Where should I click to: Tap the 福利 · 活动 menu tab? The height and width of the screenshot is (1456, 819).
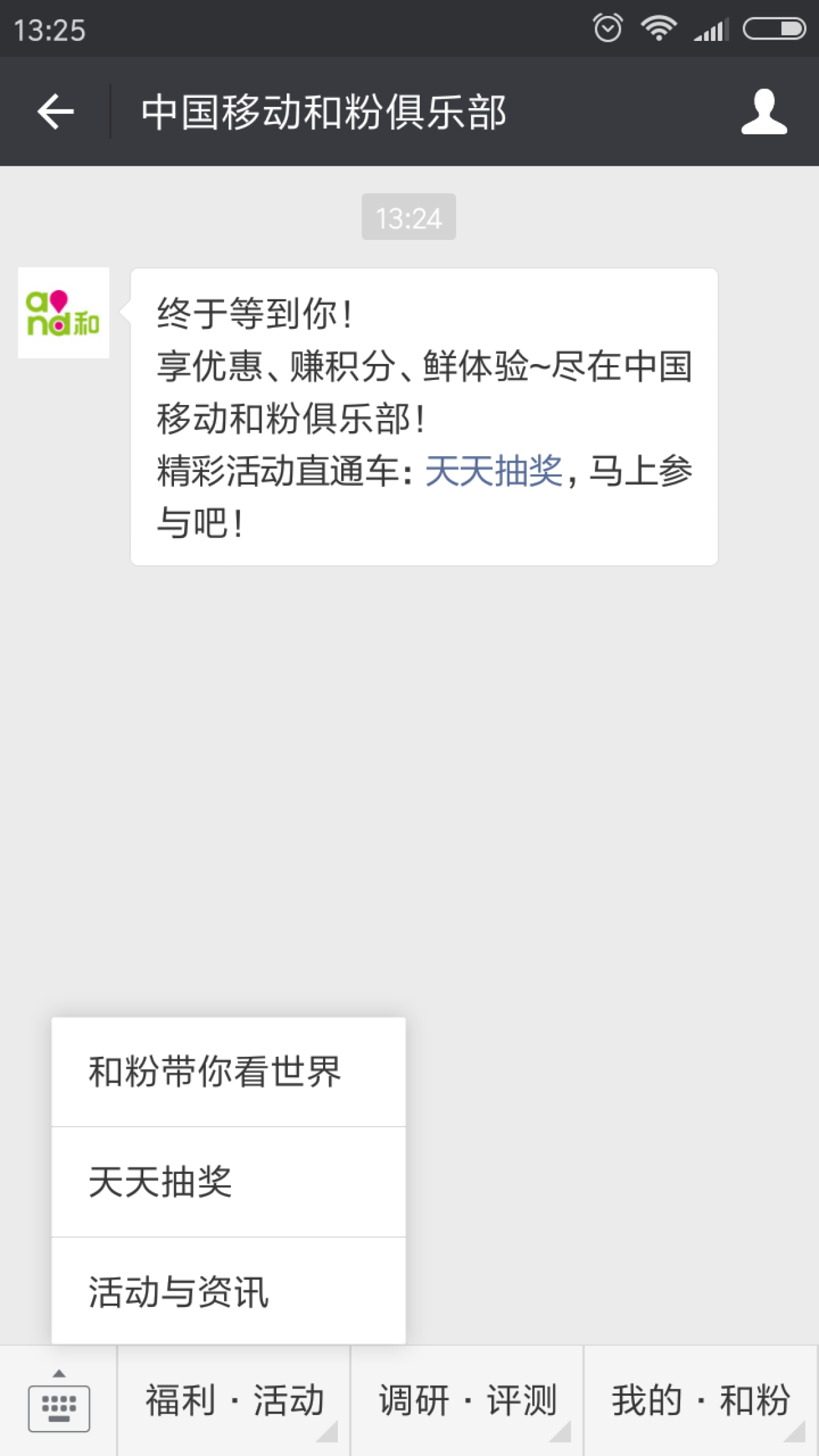(234, 1401)
